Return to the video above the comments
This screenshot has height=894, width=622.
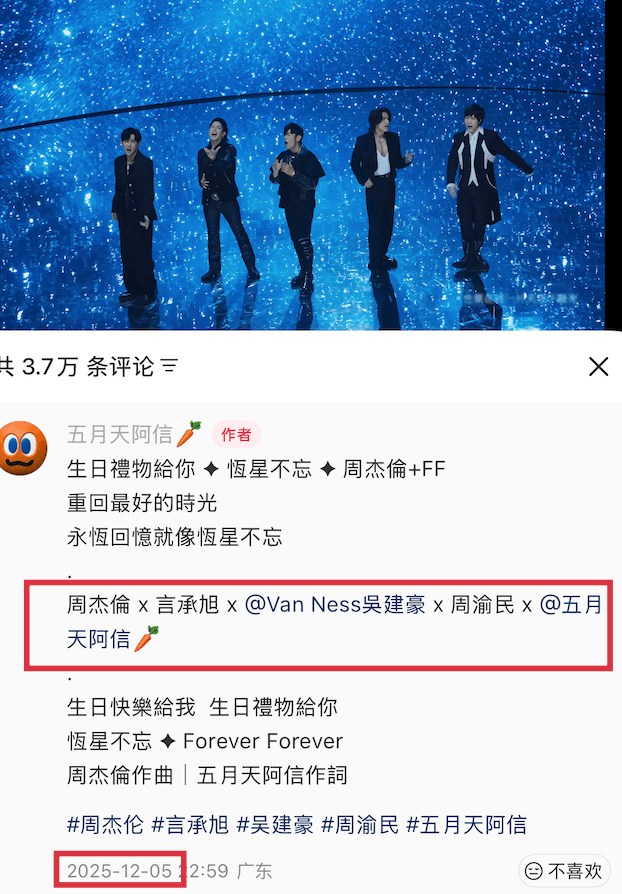pos(311,165)
